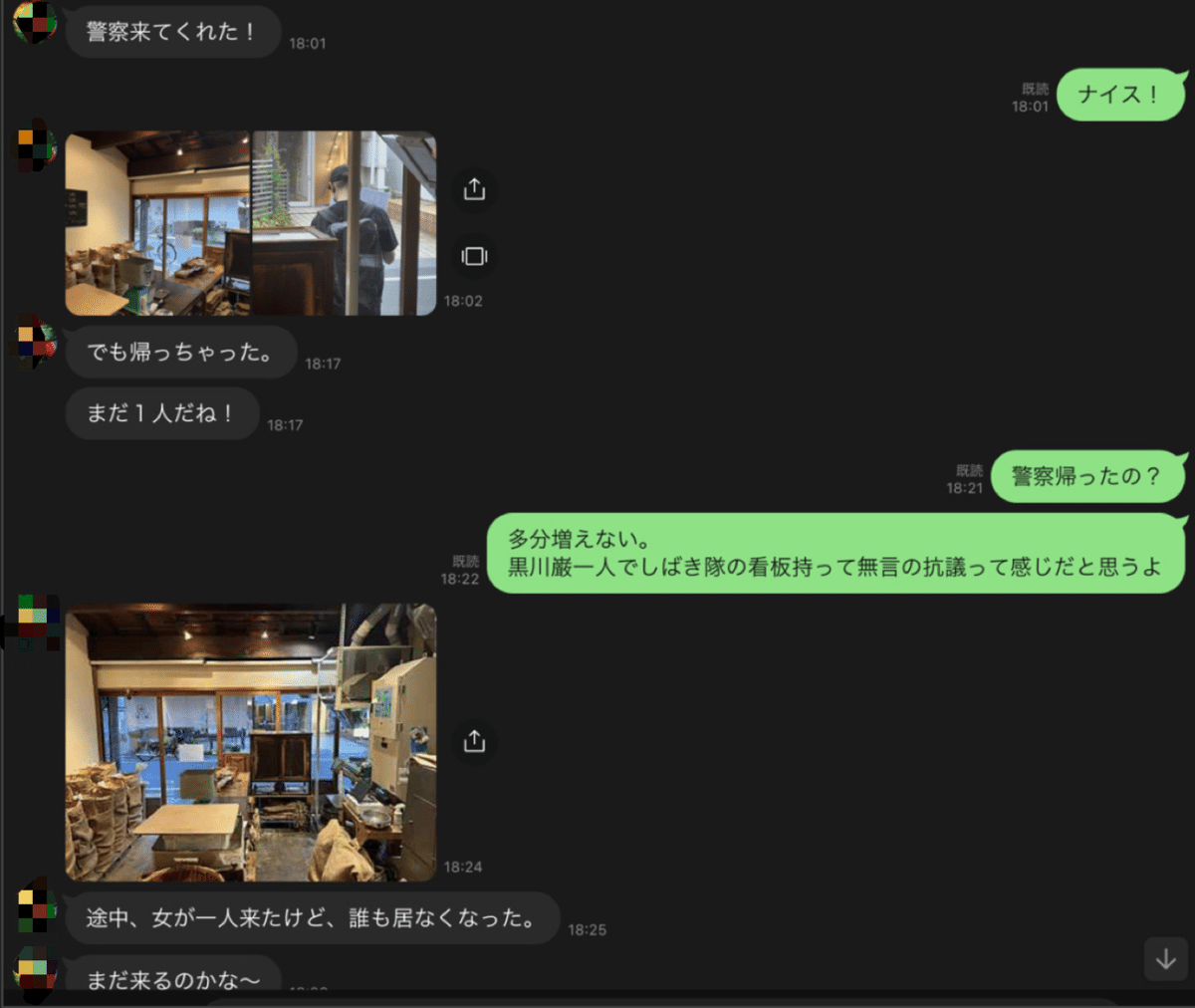The width and height of the screenshot is (1195, 1008).
Task: Share the shop photo sent at 18:24
Action: pos(474,741)
